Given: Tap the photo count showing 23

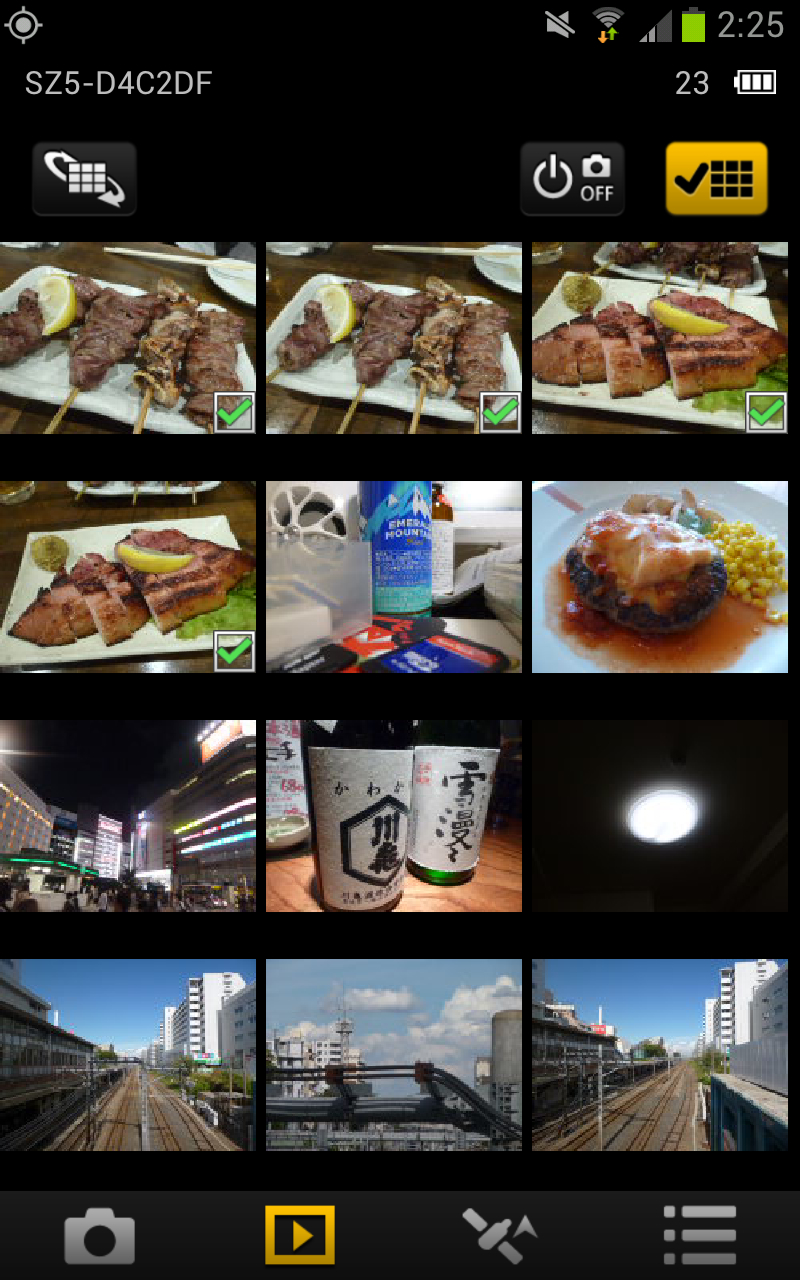Looking at the screenshot, I should [x=690, y=83].
